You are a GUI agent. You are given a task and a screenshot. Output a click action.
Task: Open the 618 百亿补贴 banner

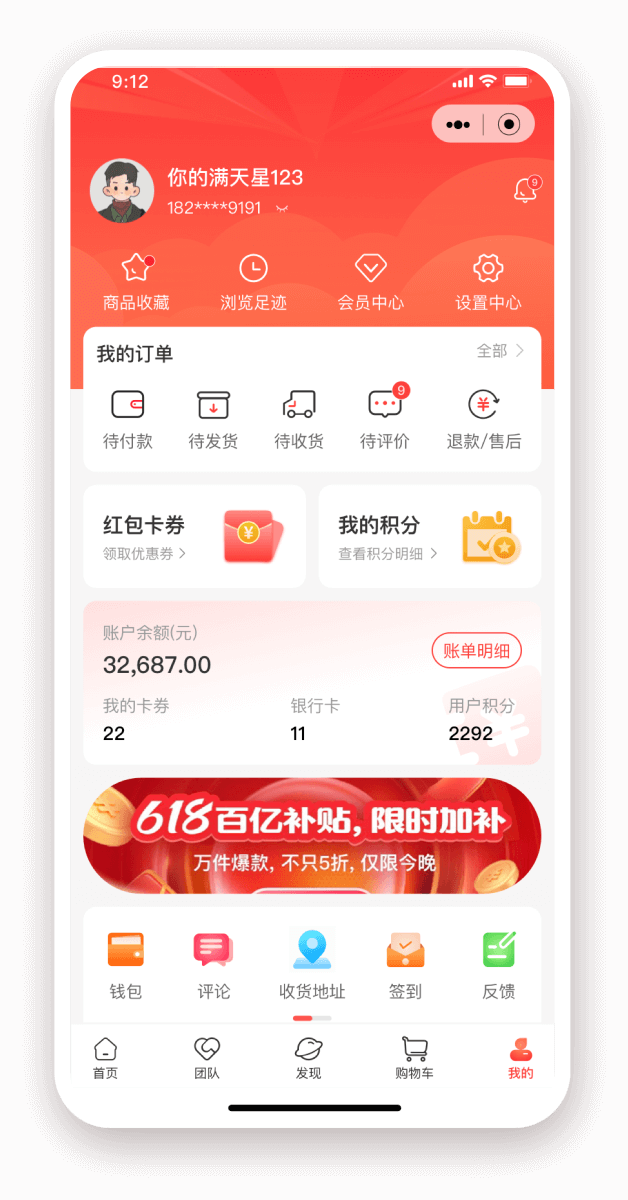pyautogui.click(x=312, y=835)
